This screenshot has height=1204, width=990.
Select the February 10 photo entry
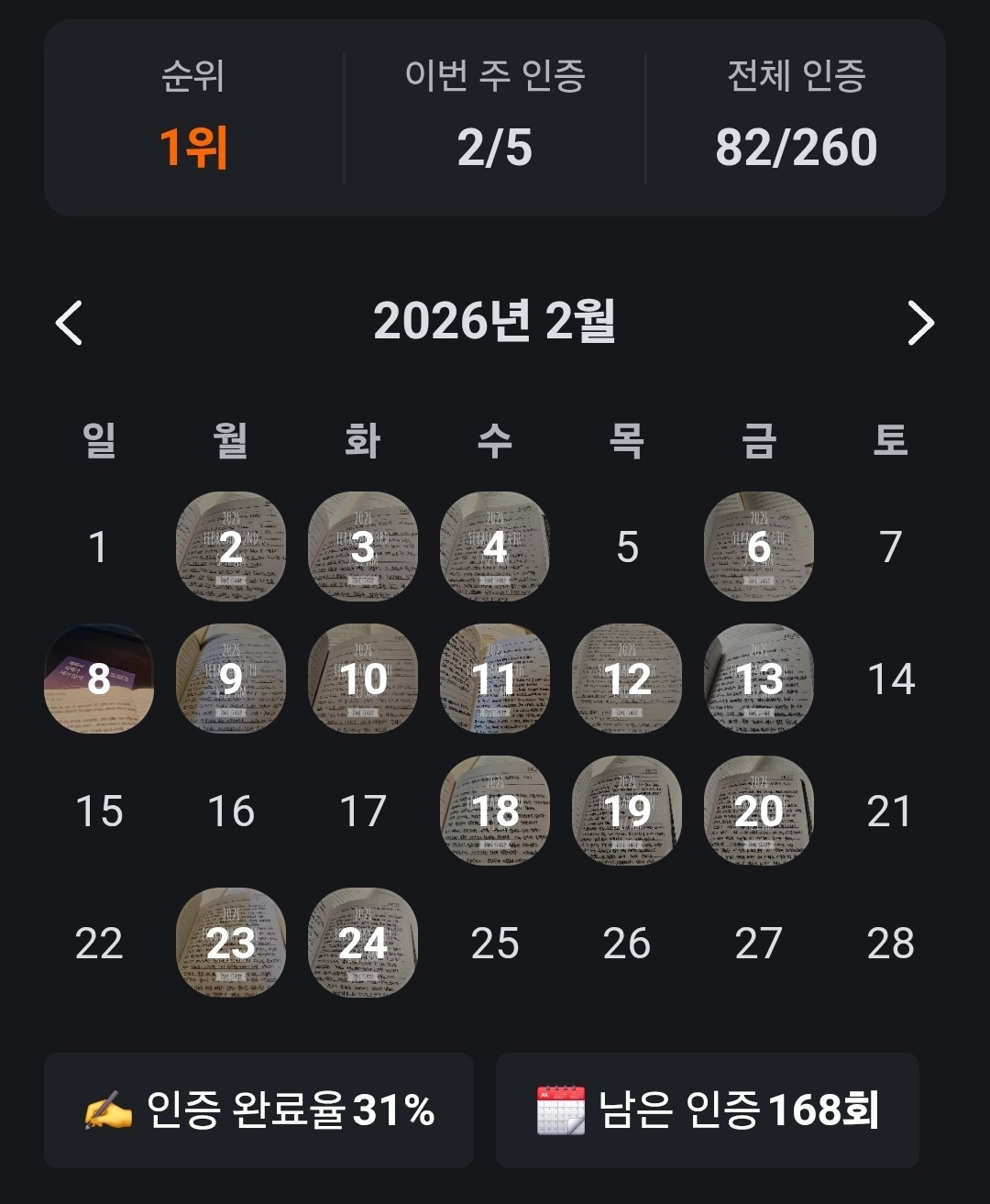(363, 679)
